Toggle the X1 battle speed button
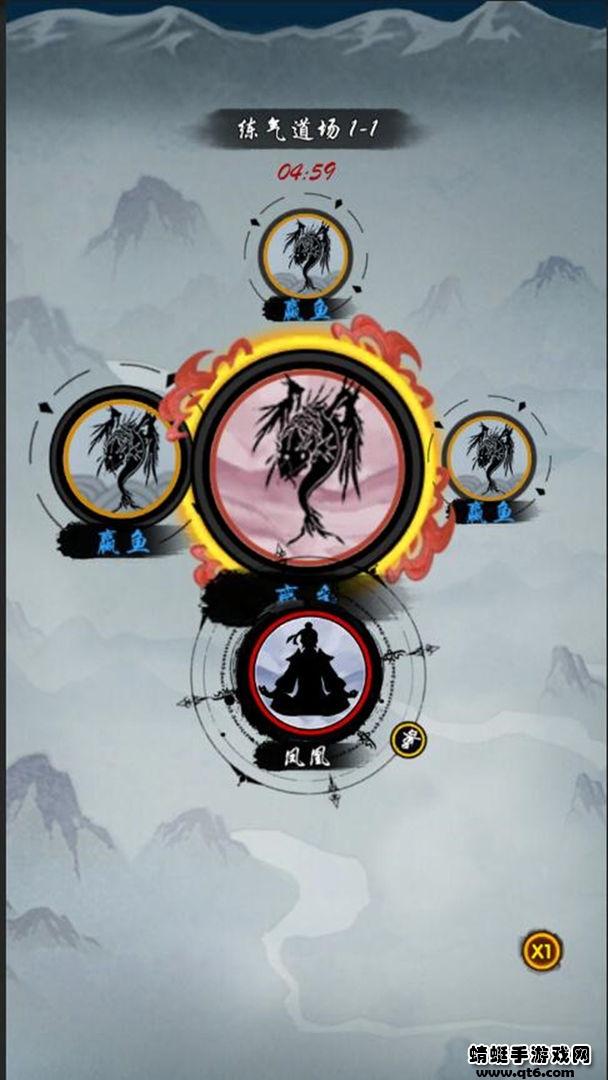 [542, 951]
